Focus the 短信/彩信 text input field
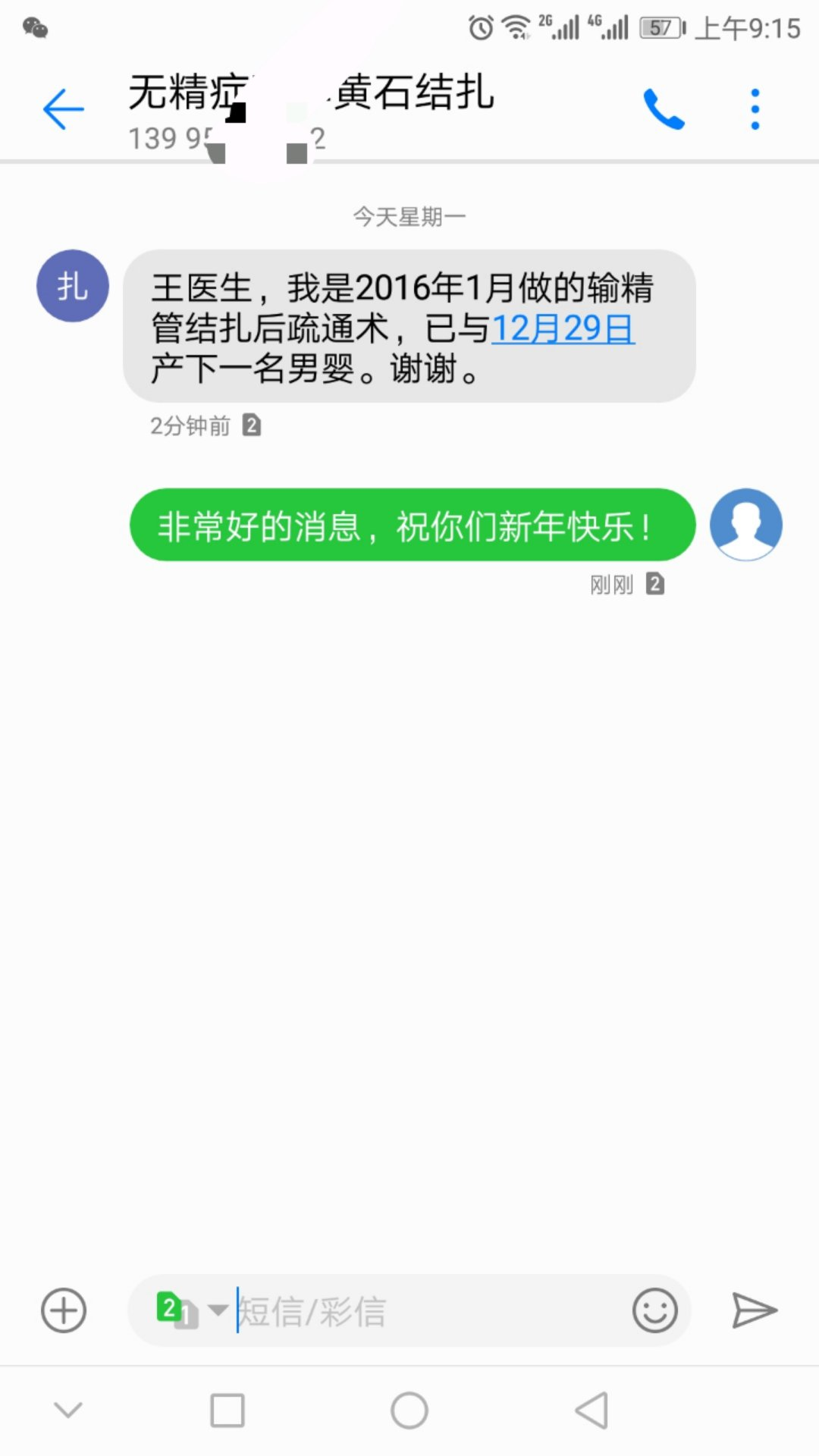Screen dimensions: 819x1456 tap(425, 1310)
